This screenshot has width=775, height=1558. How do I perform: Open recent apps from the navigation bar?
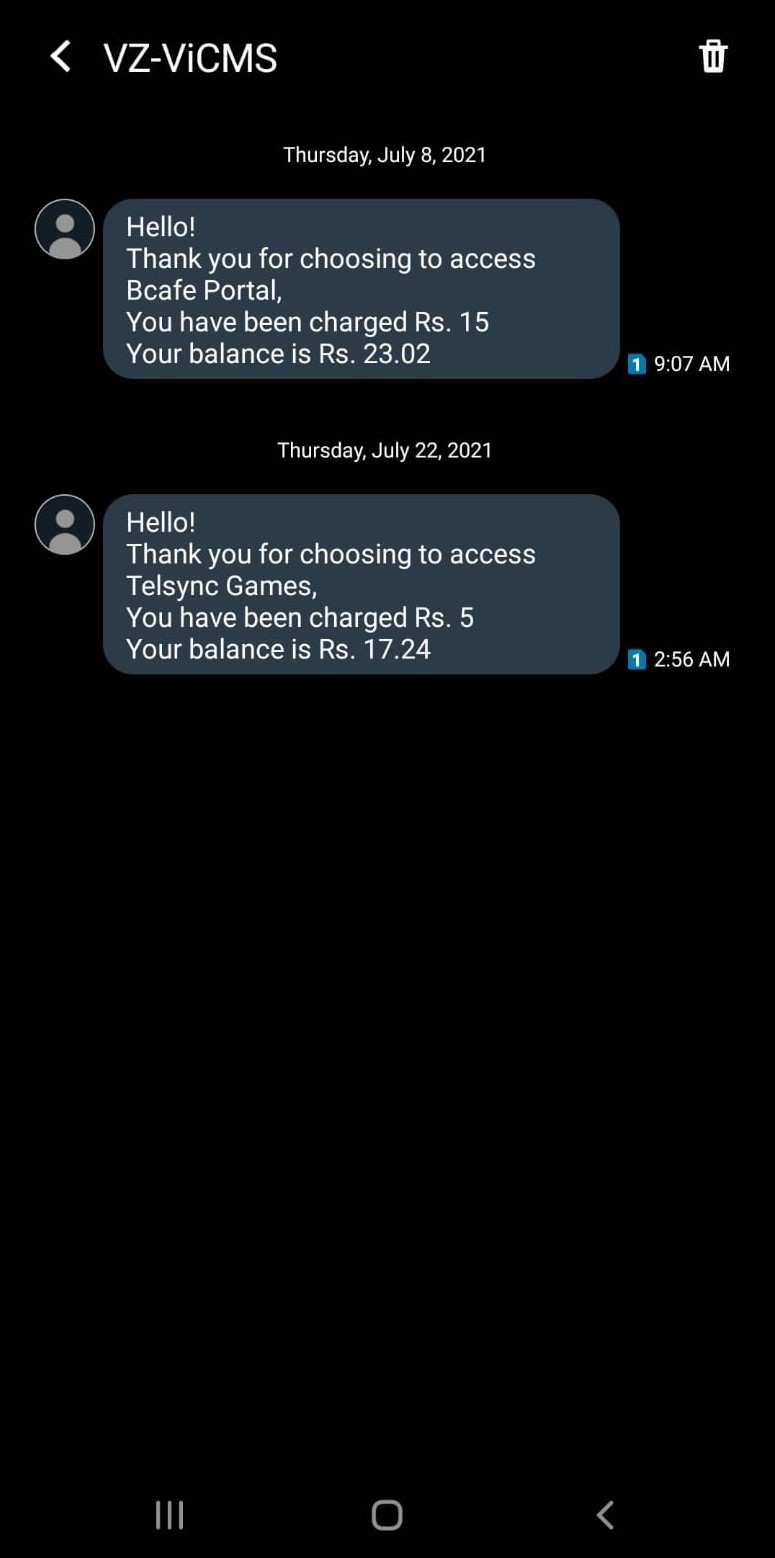click(x=169, y=1515)
